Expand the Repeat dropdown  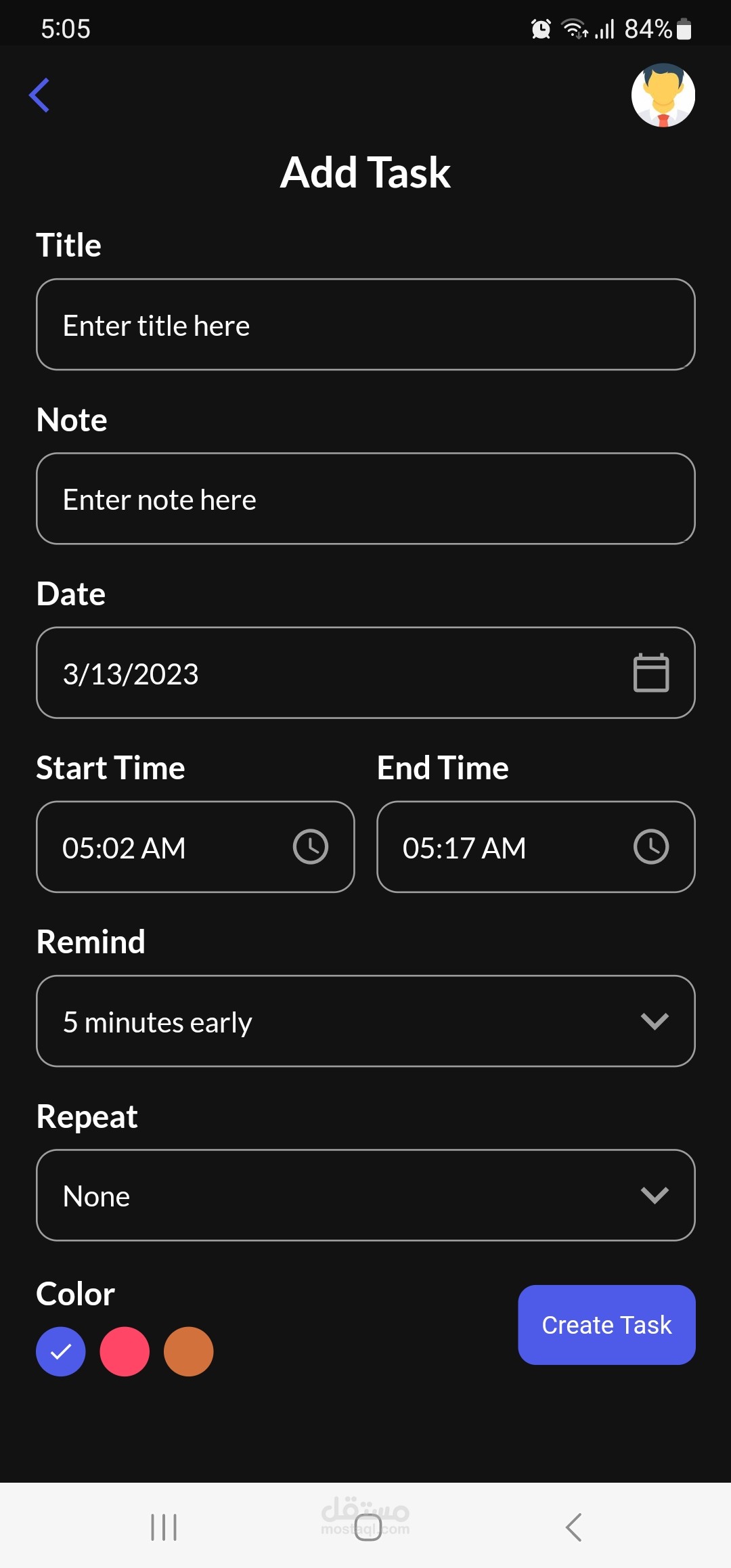click(x=365, y=1195)
